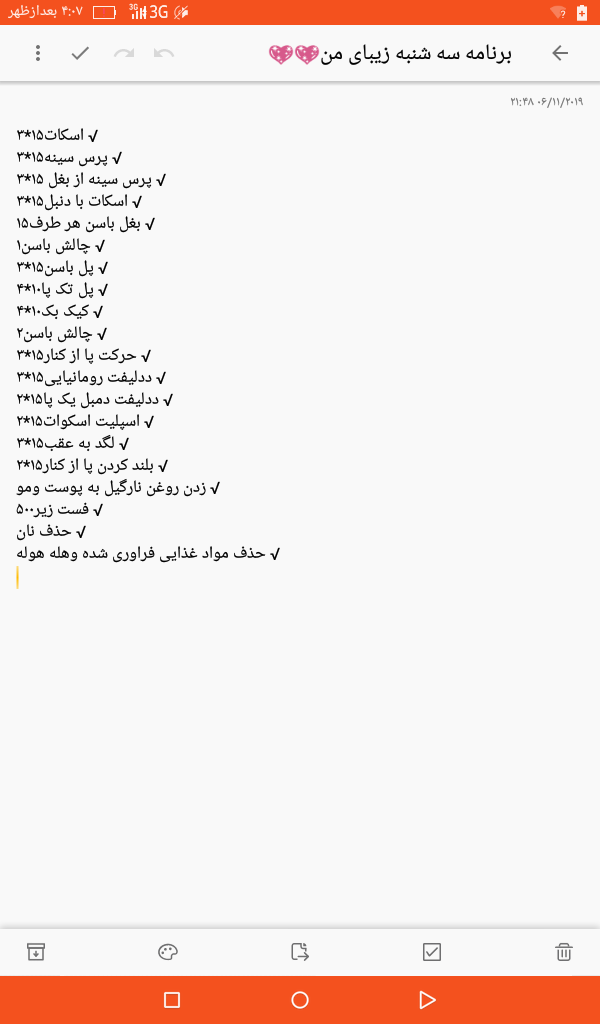
Task: Toggle checklist mode in bottom toolbar
Action: [432, 952]
